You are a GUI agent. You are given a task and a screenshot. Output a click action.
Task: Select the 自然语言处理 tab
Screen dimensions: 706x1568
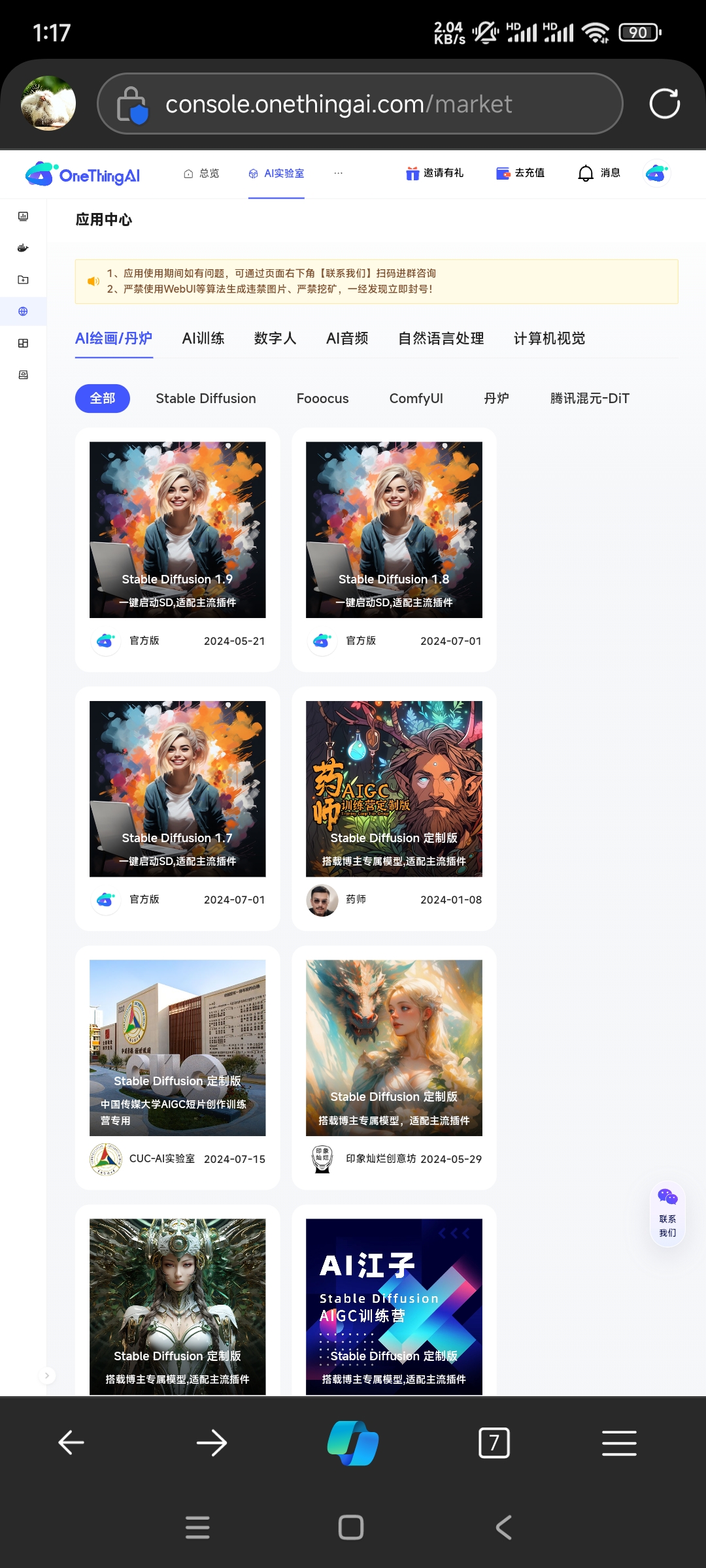[441, 338]
